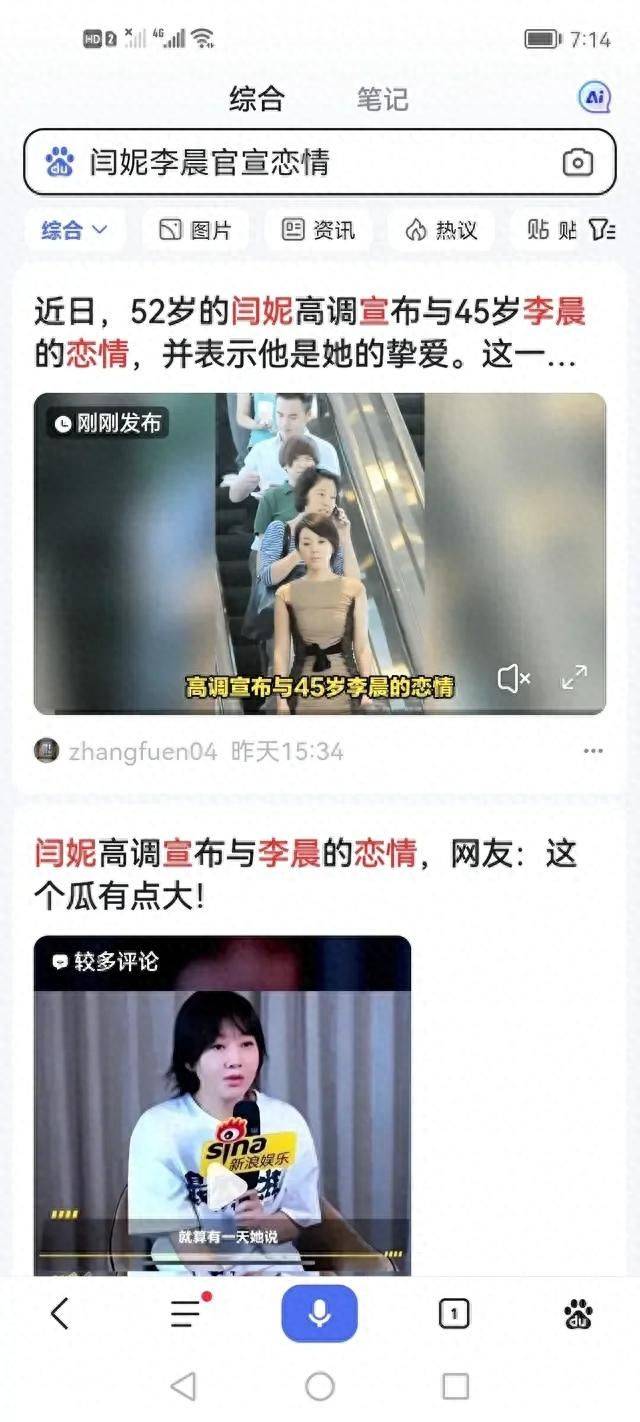Viewport: 640px width, 1422px height.
Task: Open the 这个瓜有点大 sina interview video
Action: click(222, 1105)
